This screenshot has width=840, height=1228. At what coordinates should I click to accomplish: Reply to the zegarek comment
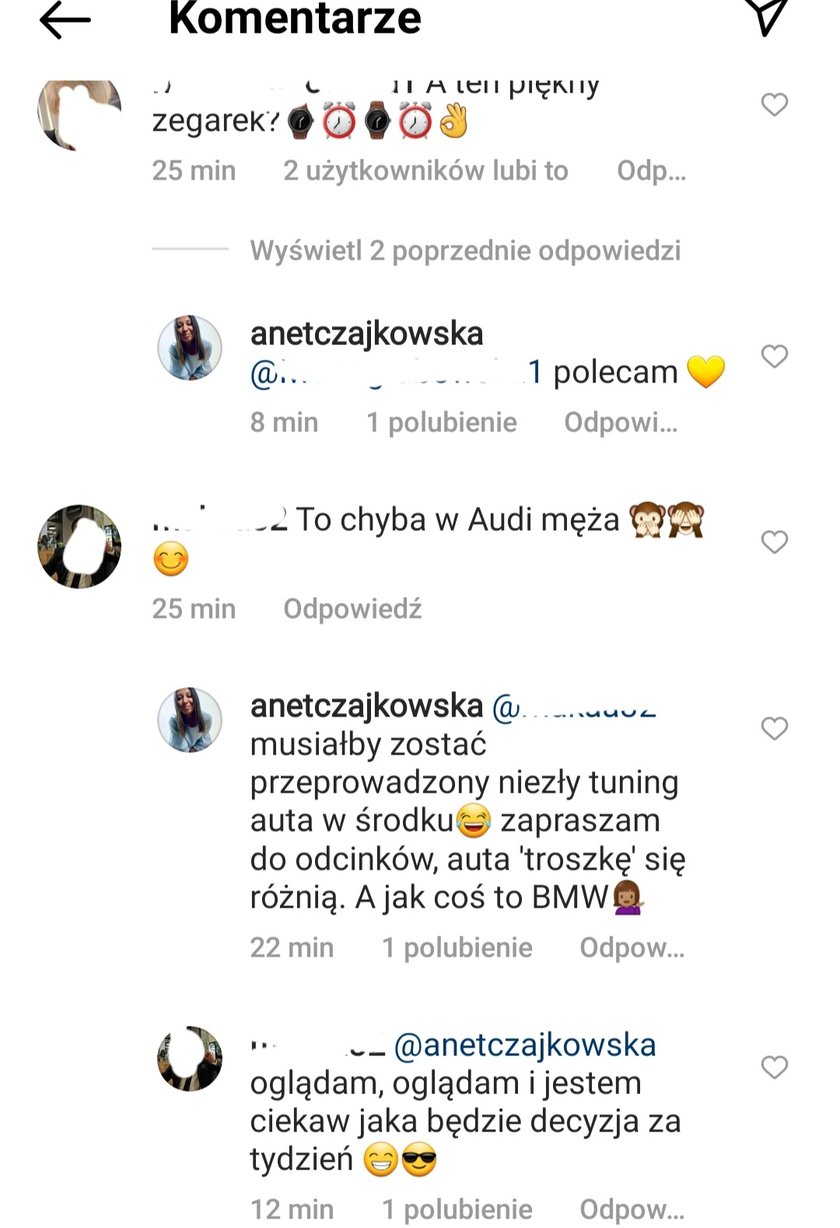(651, 171)
